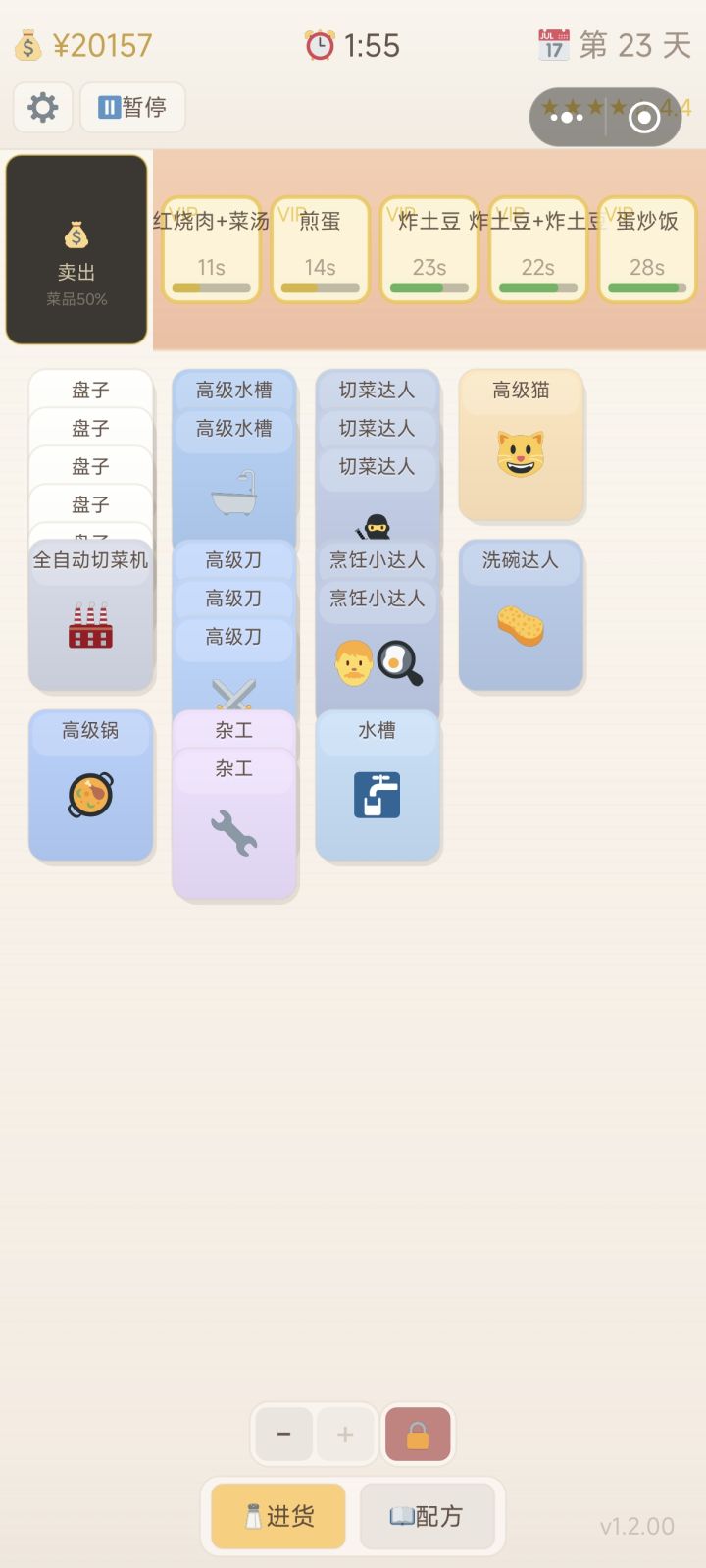Pause the game with 暂停 button

click(132, 107)
